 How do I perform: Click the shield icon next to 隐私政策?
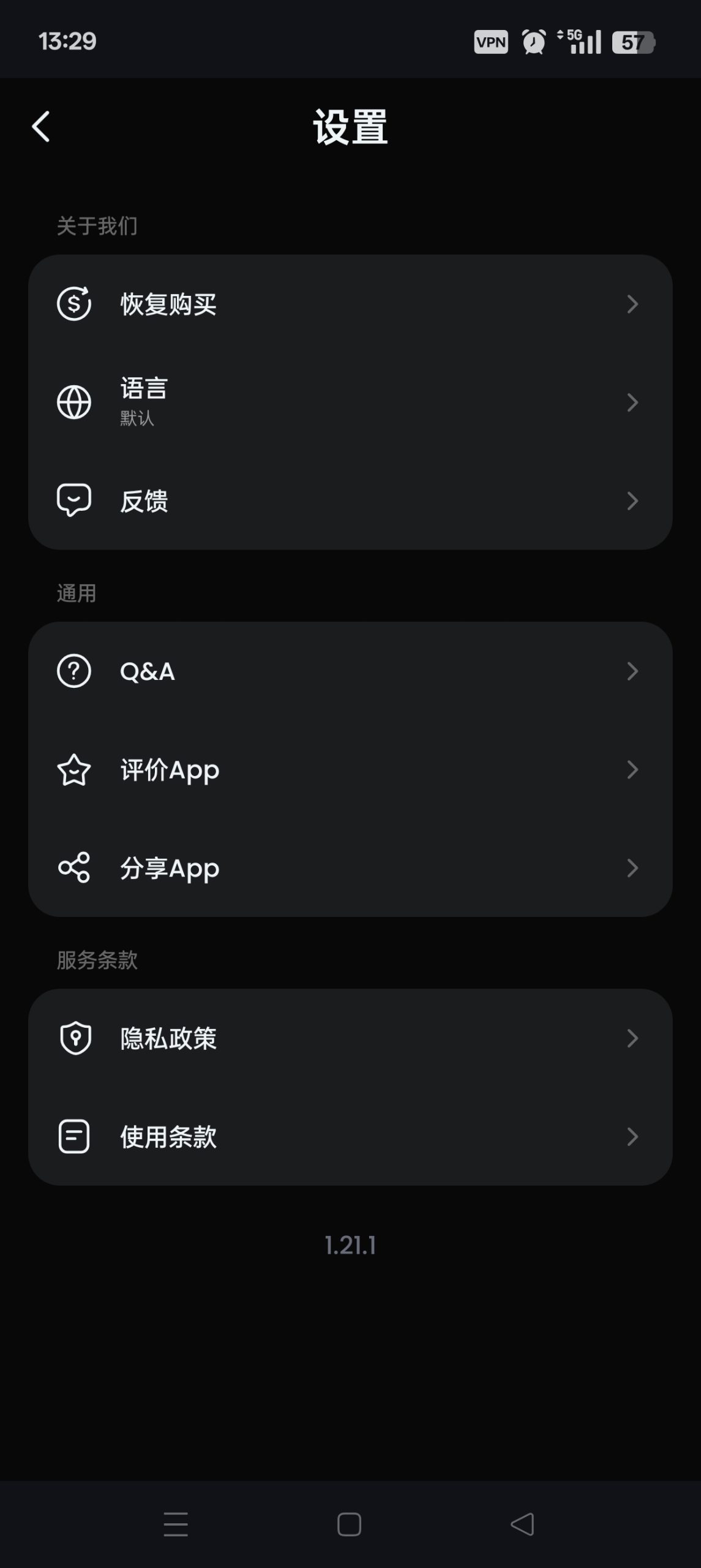[73, 1038]
